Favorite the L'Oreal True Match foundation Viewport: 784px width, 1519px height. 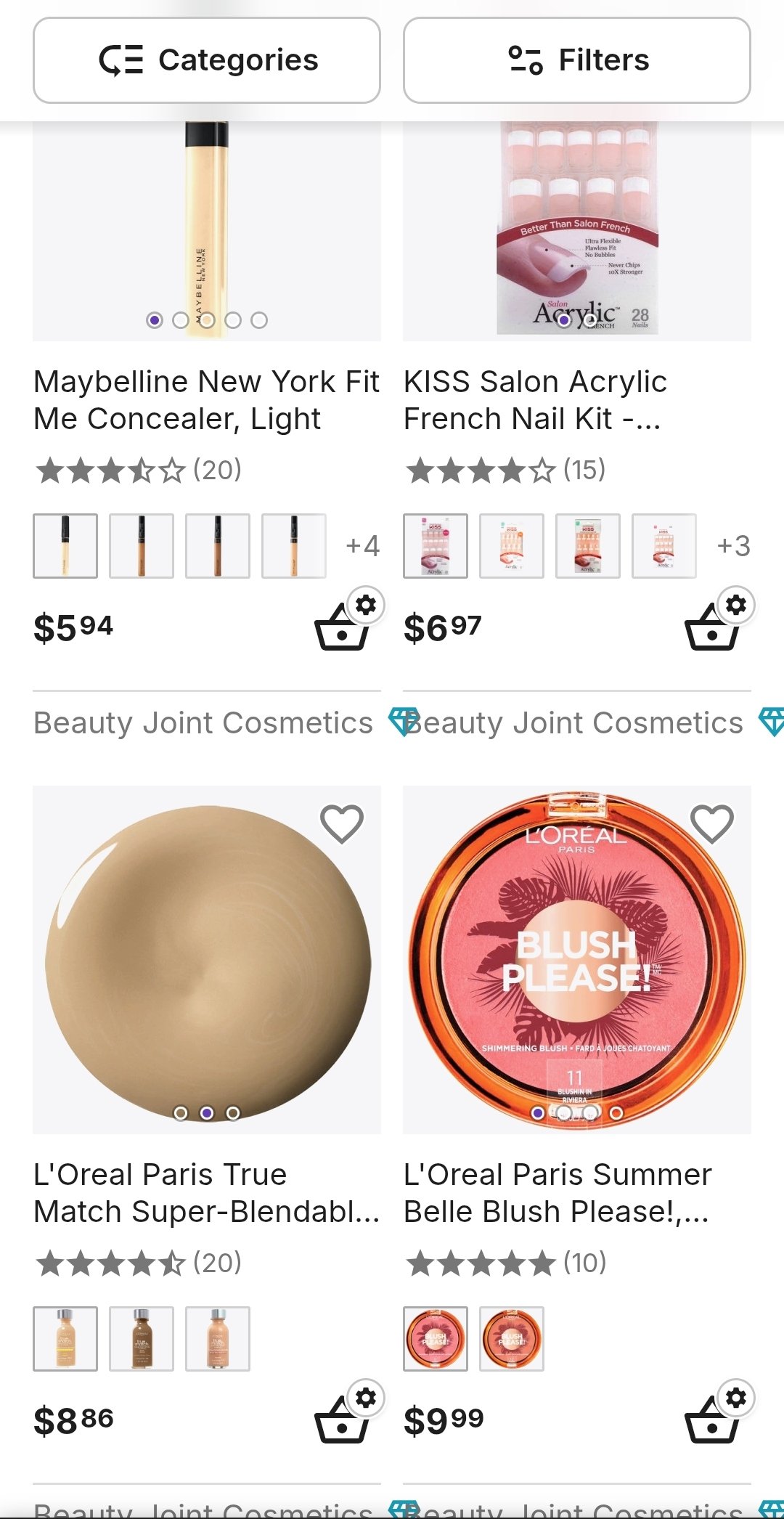(x=342, y=824)
